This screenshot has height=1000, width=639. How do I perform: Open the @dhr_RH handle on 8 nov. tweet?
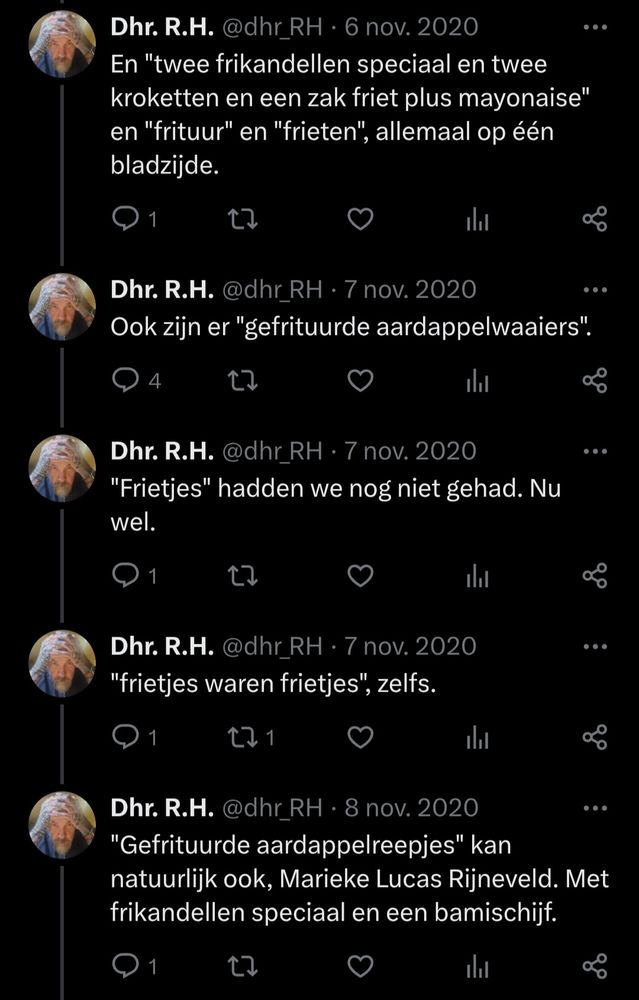[270, 808]
